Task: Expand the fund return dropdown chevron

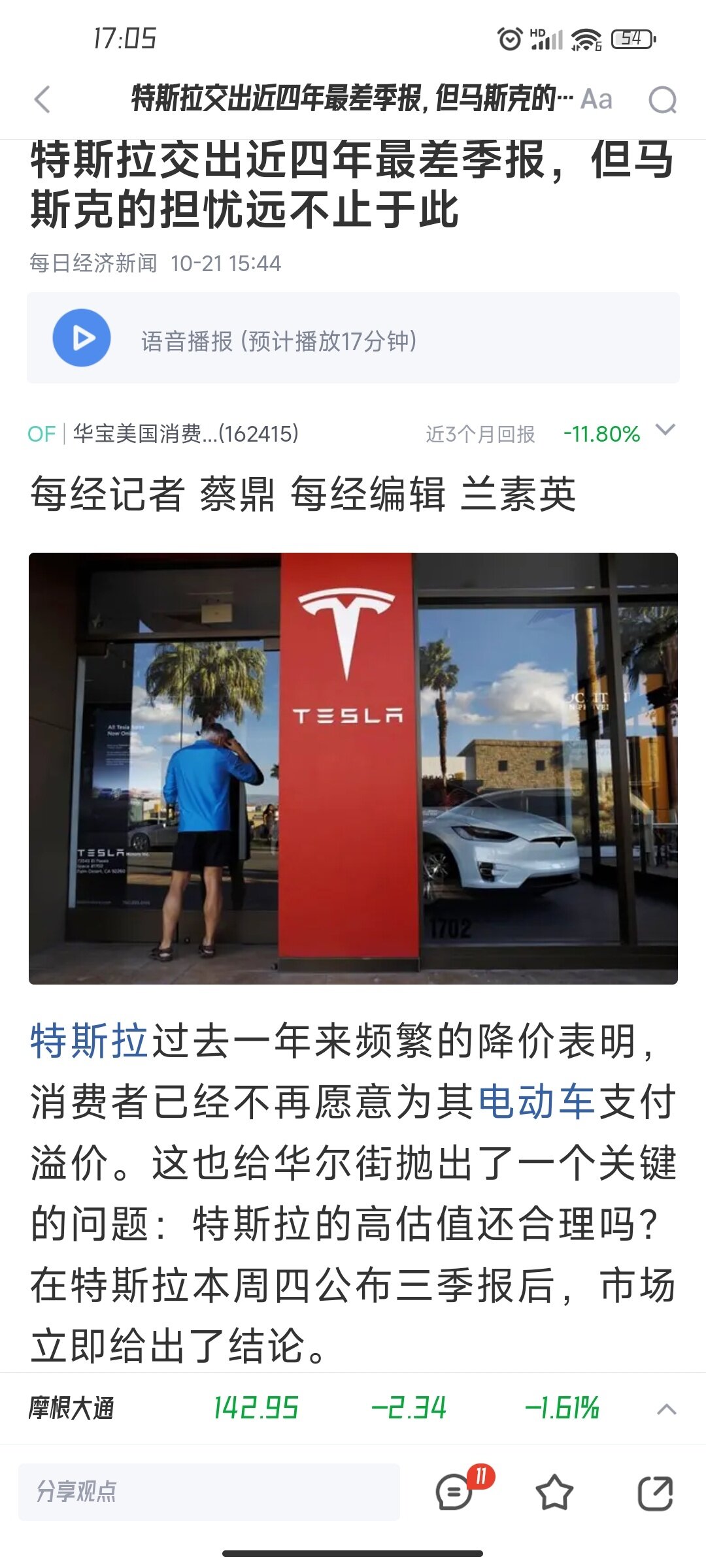Action: pos(665,431)
